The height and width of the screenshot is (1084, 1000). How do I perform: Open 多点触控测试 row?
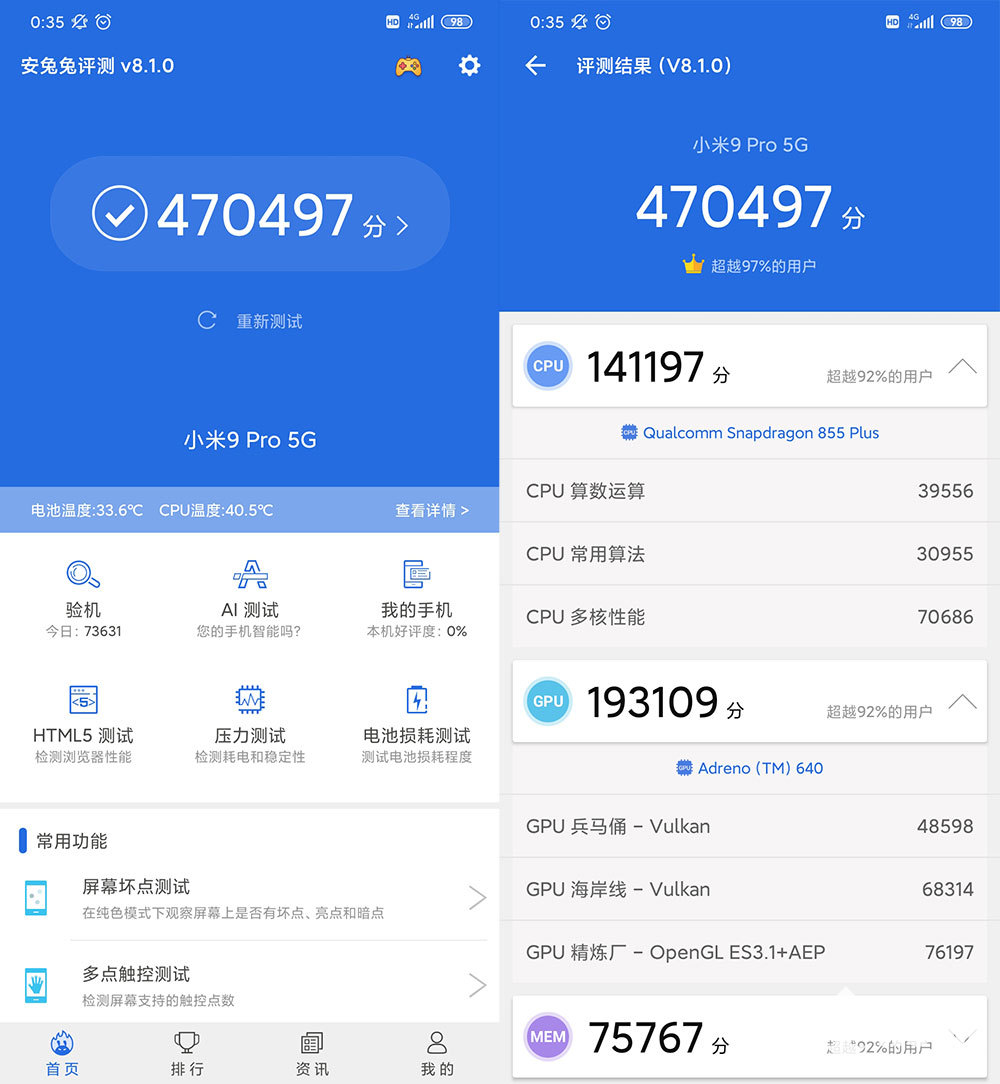(x=250, y=985)
